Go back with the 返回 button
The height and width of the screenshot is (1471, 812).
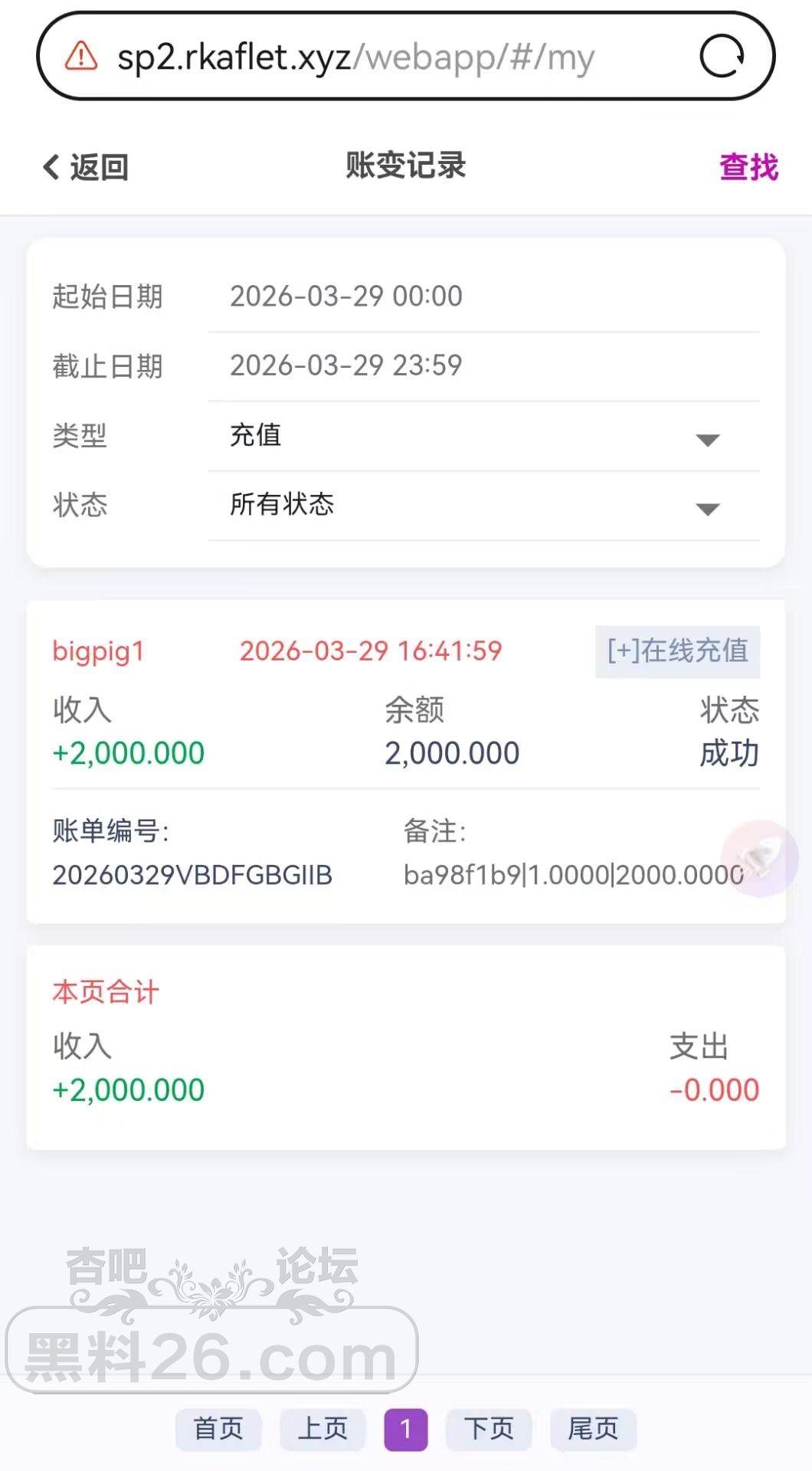pyautogui.click(x=86, y=167)
